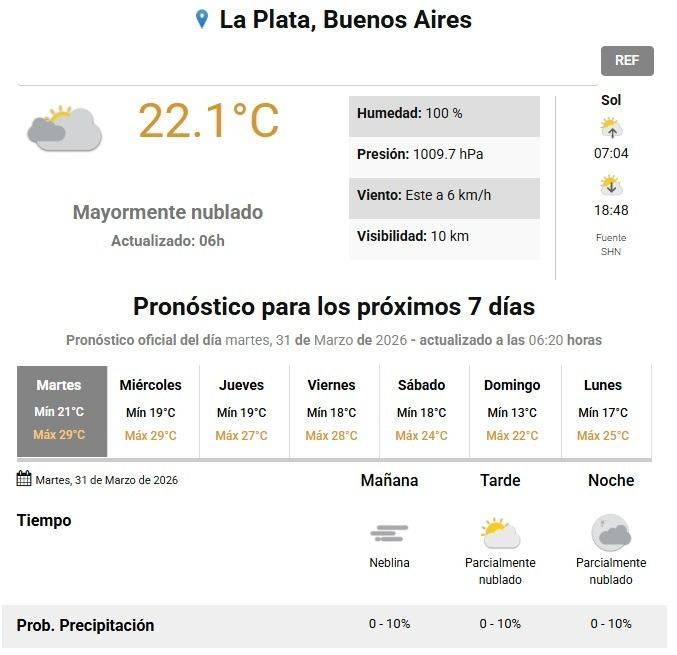Open the Jueves forecast tab
Screen dimensions: 677x655
(241, 410)
